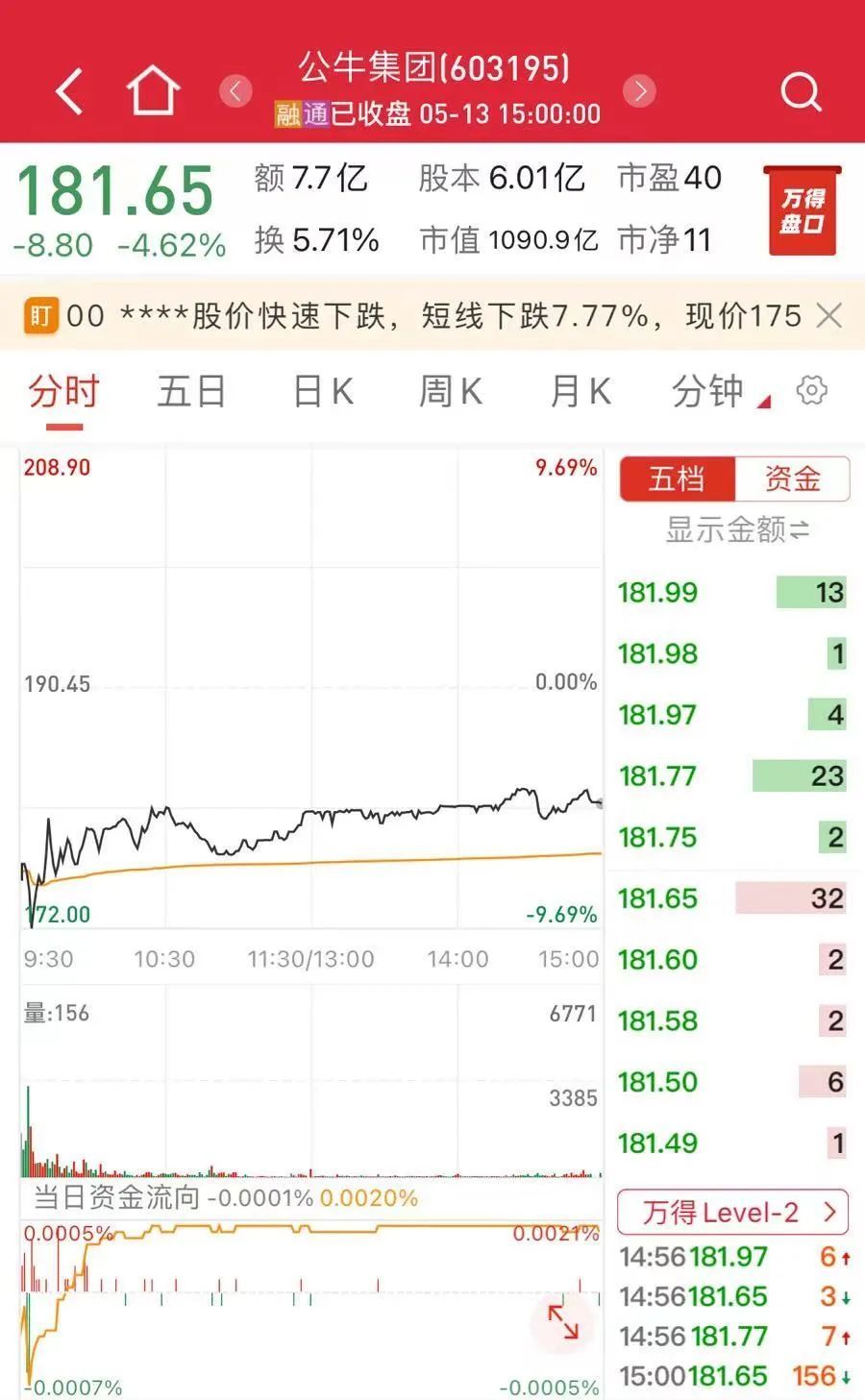865x1400 pixels.
Task: Select the 分时 chart tab
Action: pyautogui.click(x=63, y=392)
